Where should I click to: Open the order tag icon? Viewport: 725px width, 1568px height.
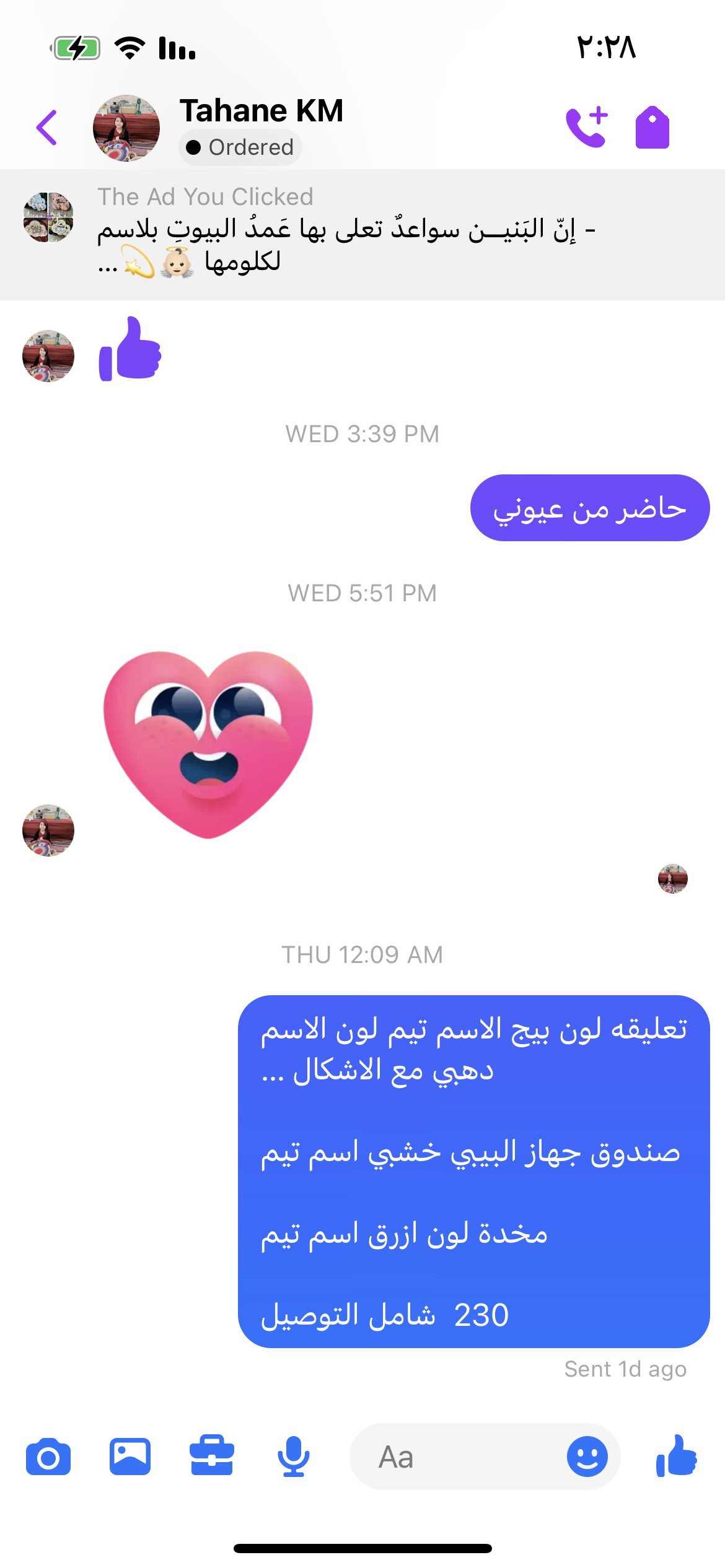[652, 128]
